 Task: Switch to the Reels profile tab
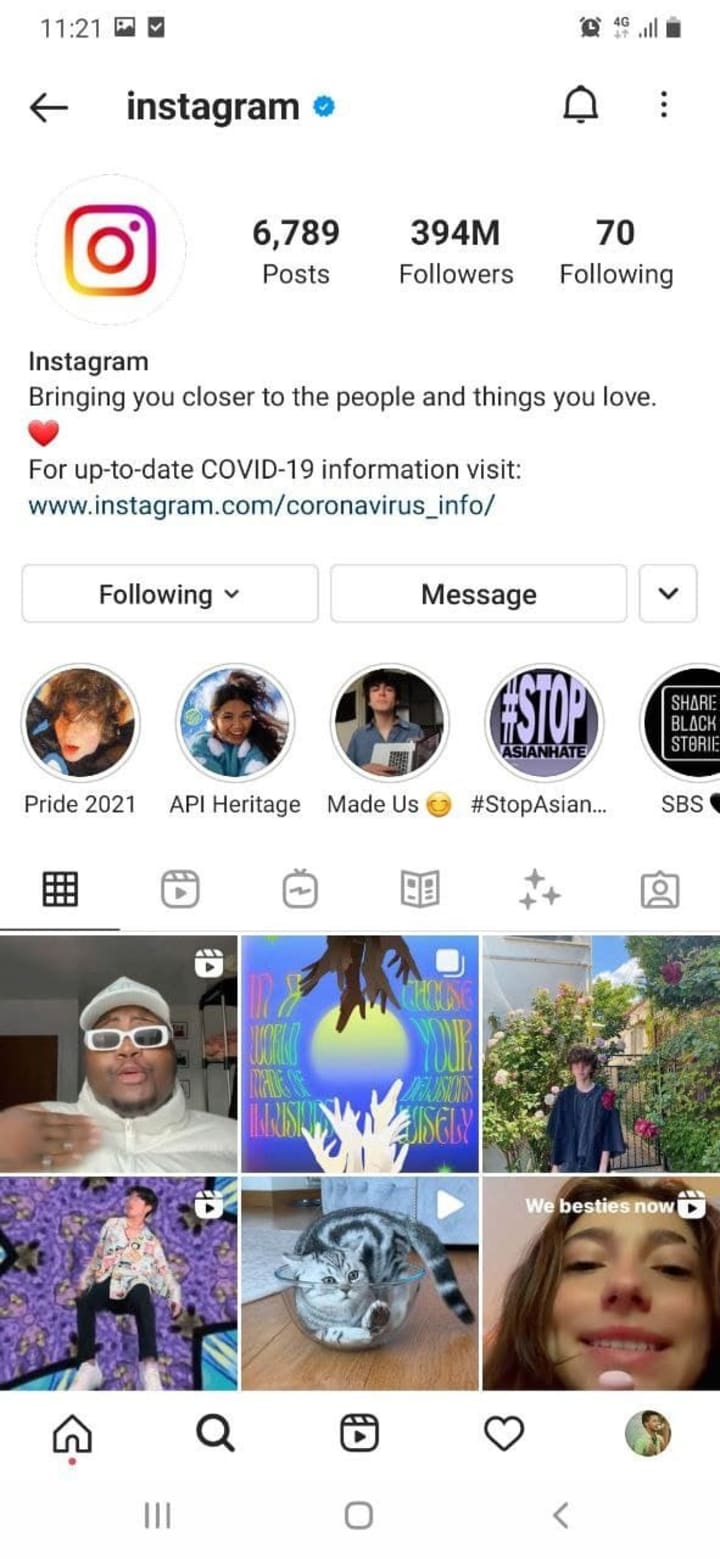pos(180,889)
